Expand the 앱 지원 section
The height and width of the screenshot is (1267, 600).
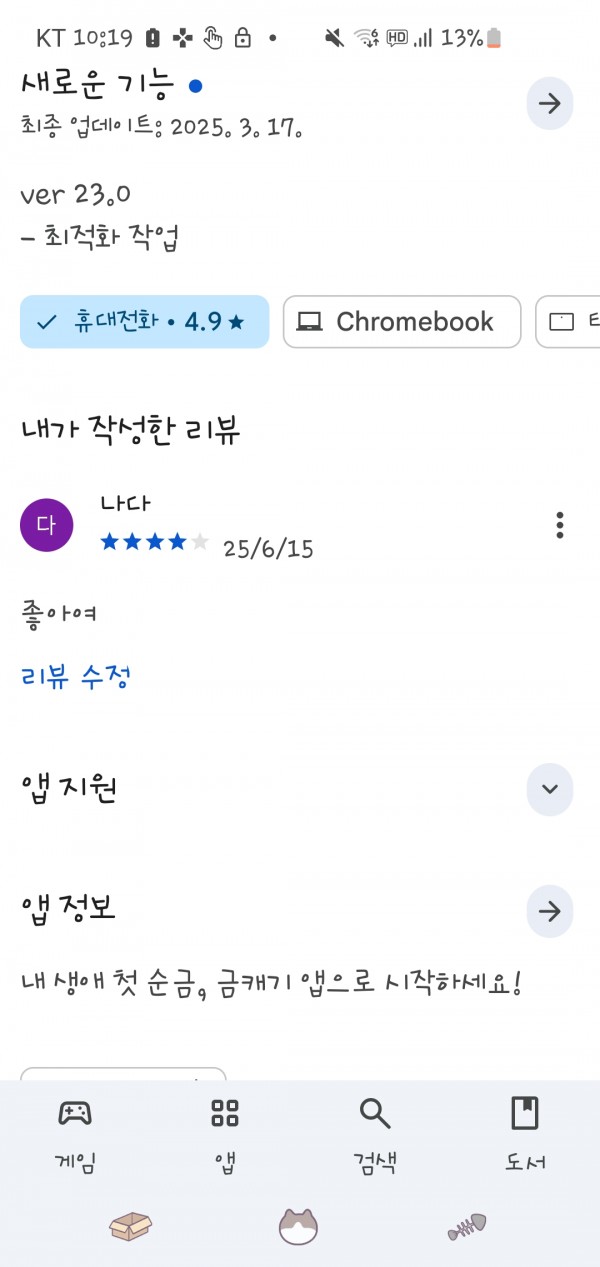549,789
